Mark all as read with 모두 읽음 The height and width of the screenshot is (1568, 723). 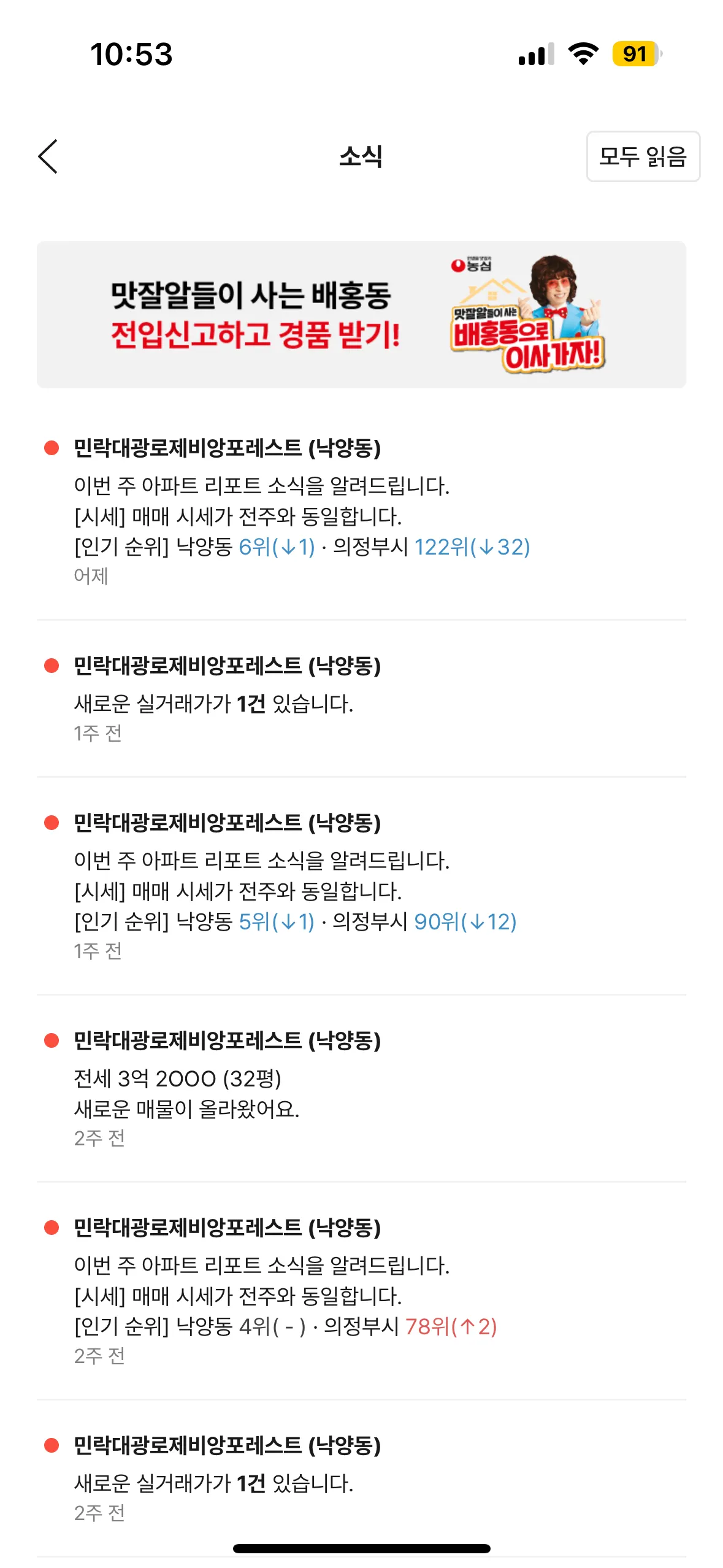643,156
